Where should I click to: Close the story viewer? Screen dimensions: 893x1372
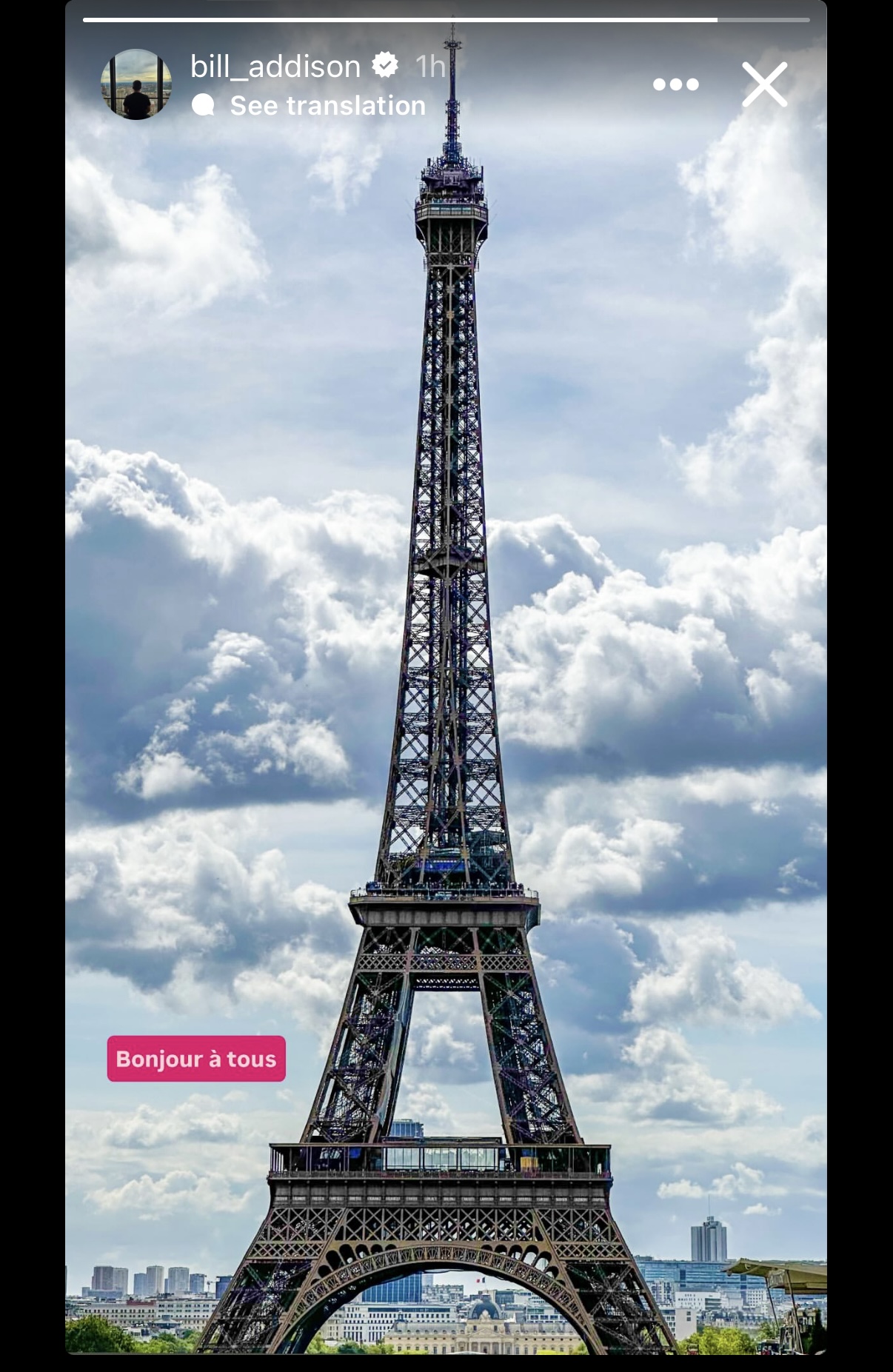tap(764, 84)
